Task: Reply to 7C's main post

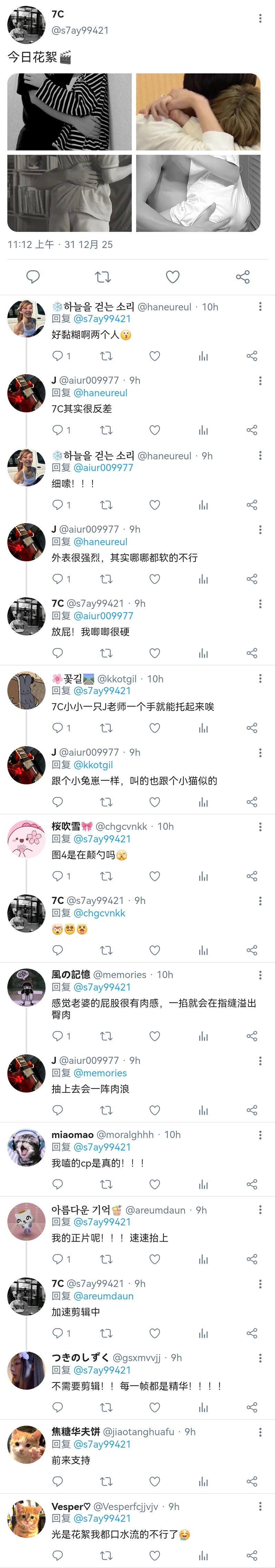Action: tap(33, 277)
